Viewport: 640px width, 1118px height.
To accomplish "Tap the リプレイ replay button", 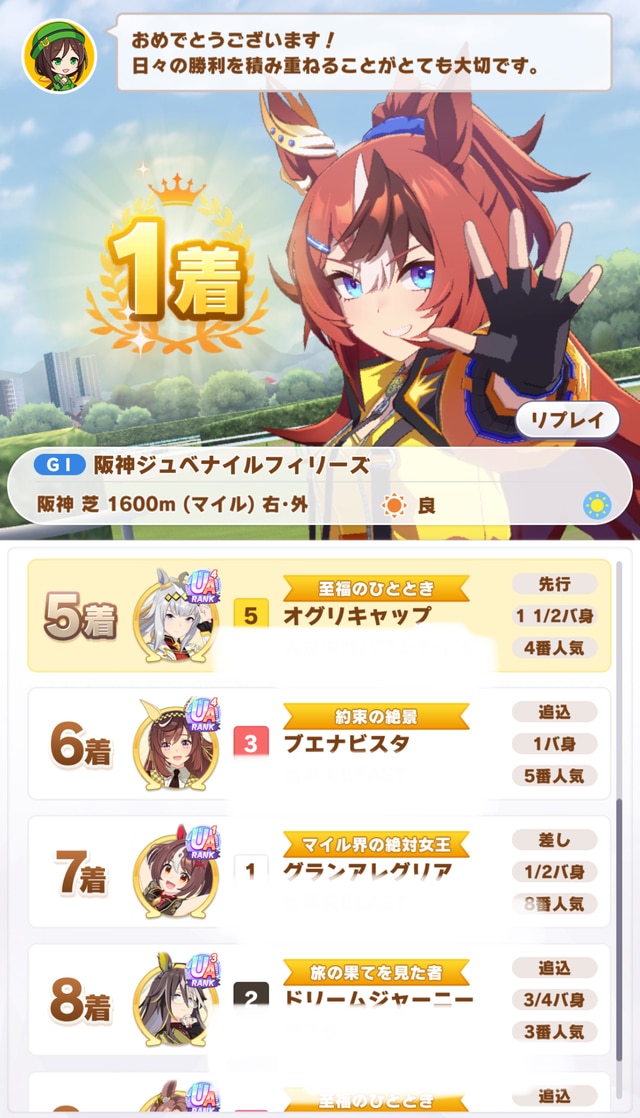I will pyautogui.click(x=568, y=421).
